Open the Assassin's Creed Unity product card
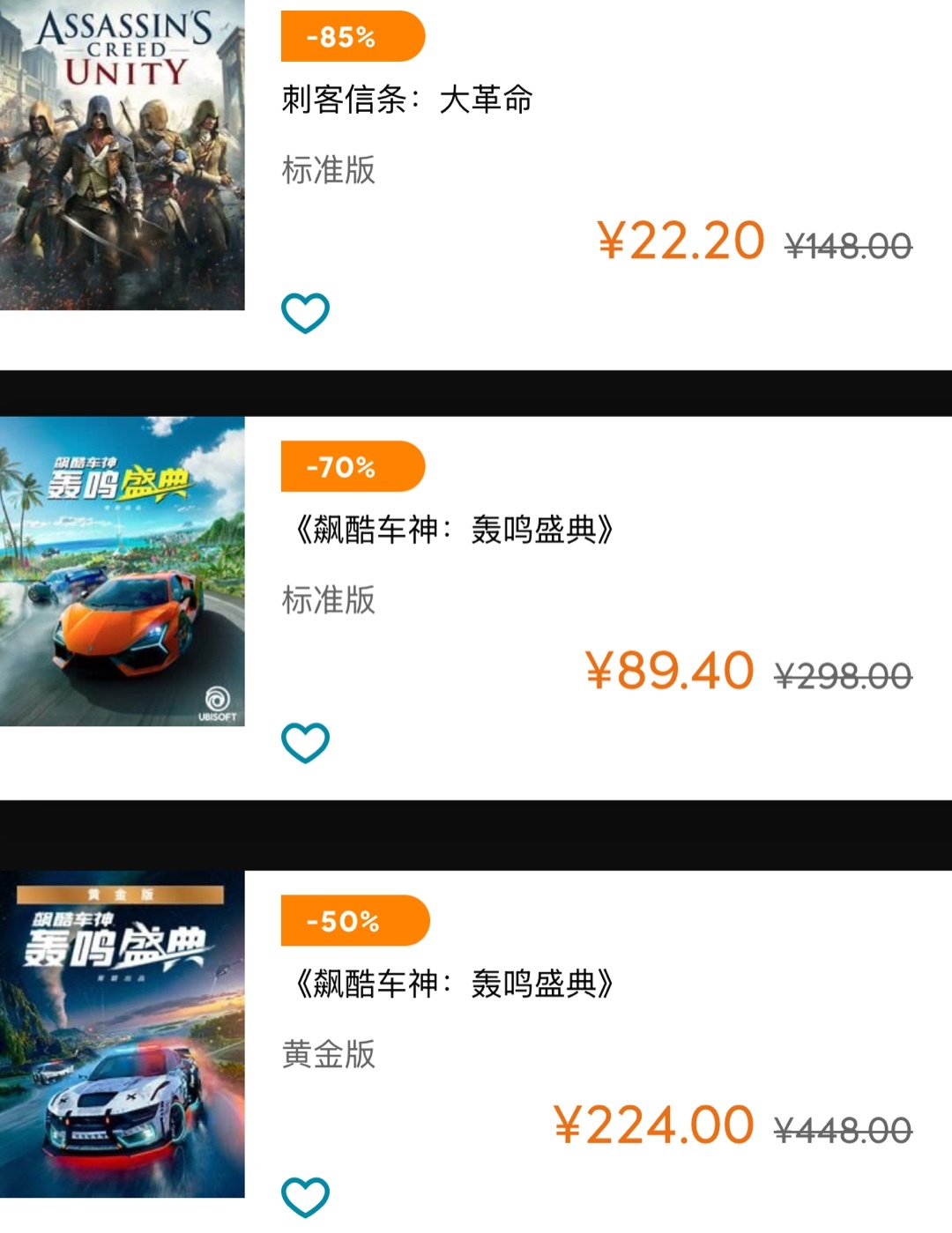Screen dimensions: 952x1233 tap(407, 100)
